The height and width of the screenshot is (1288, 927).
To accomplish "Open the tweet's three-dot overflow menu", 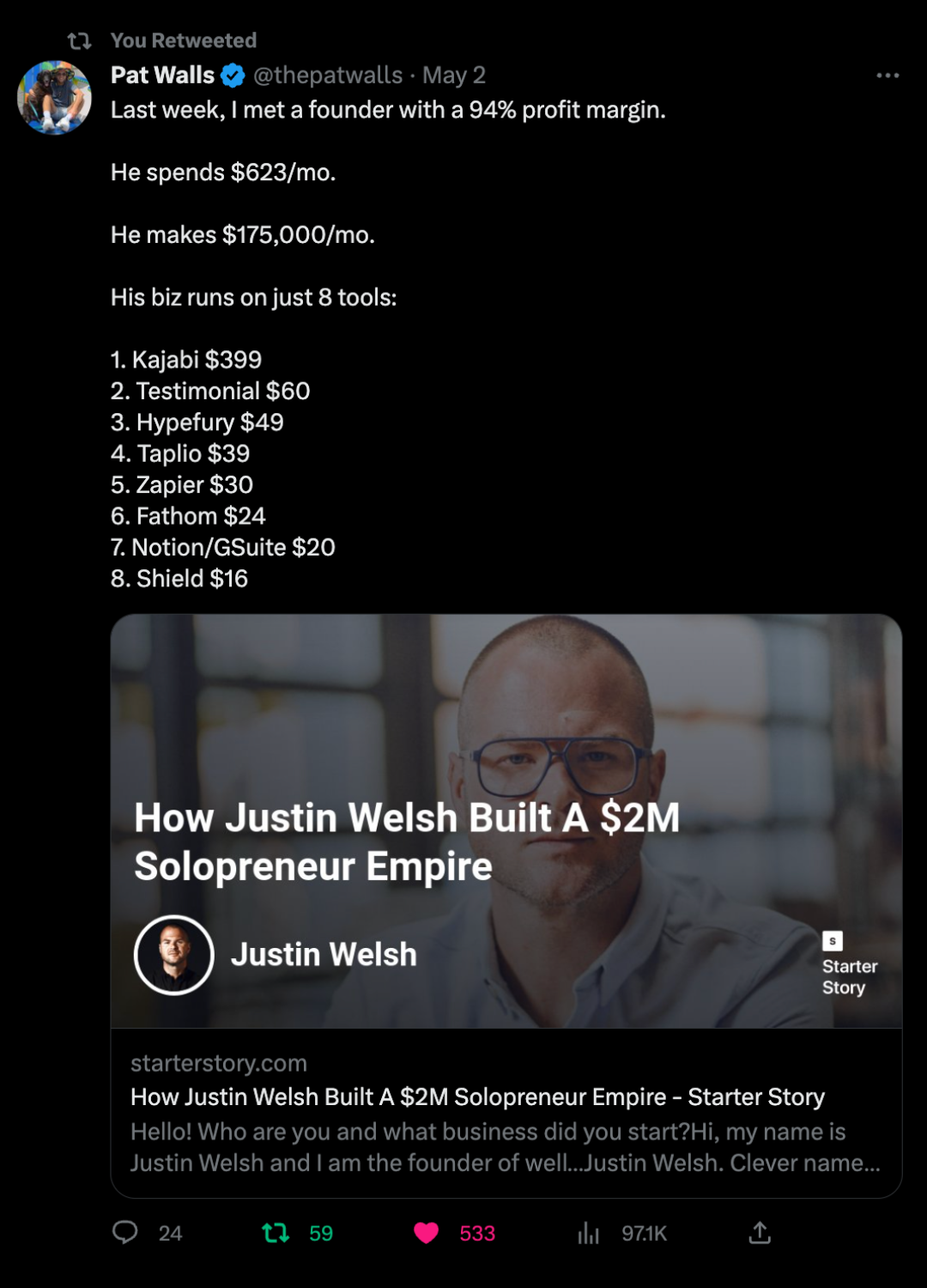I will pyautogui.click(x=888, y=76).
